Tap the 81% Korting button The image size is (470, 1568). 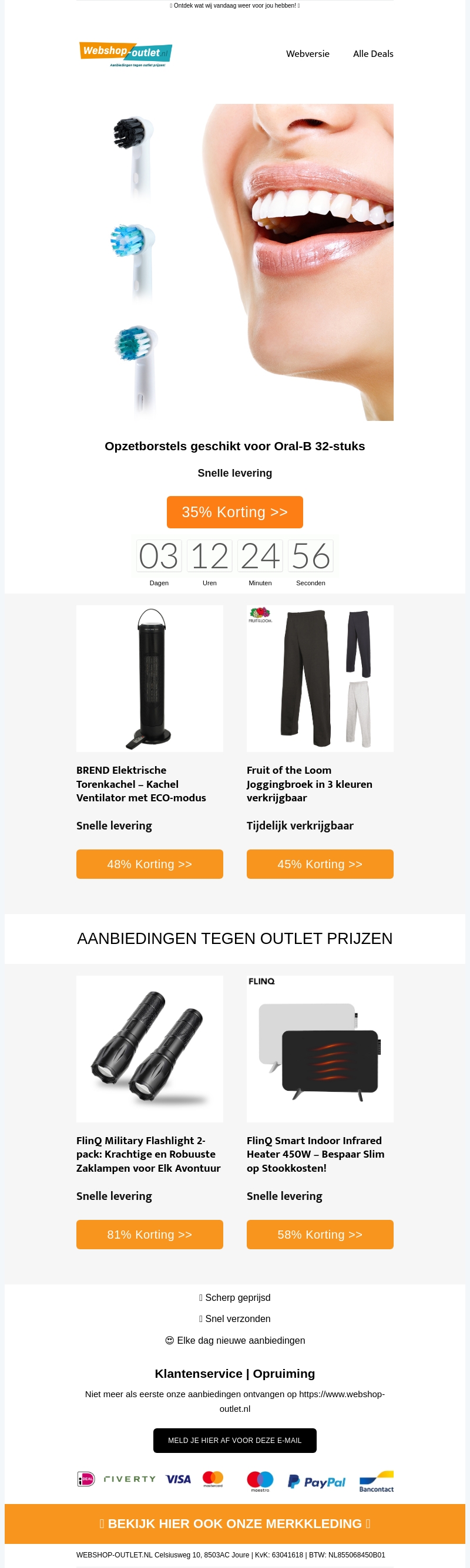[x=149, y=1235]
